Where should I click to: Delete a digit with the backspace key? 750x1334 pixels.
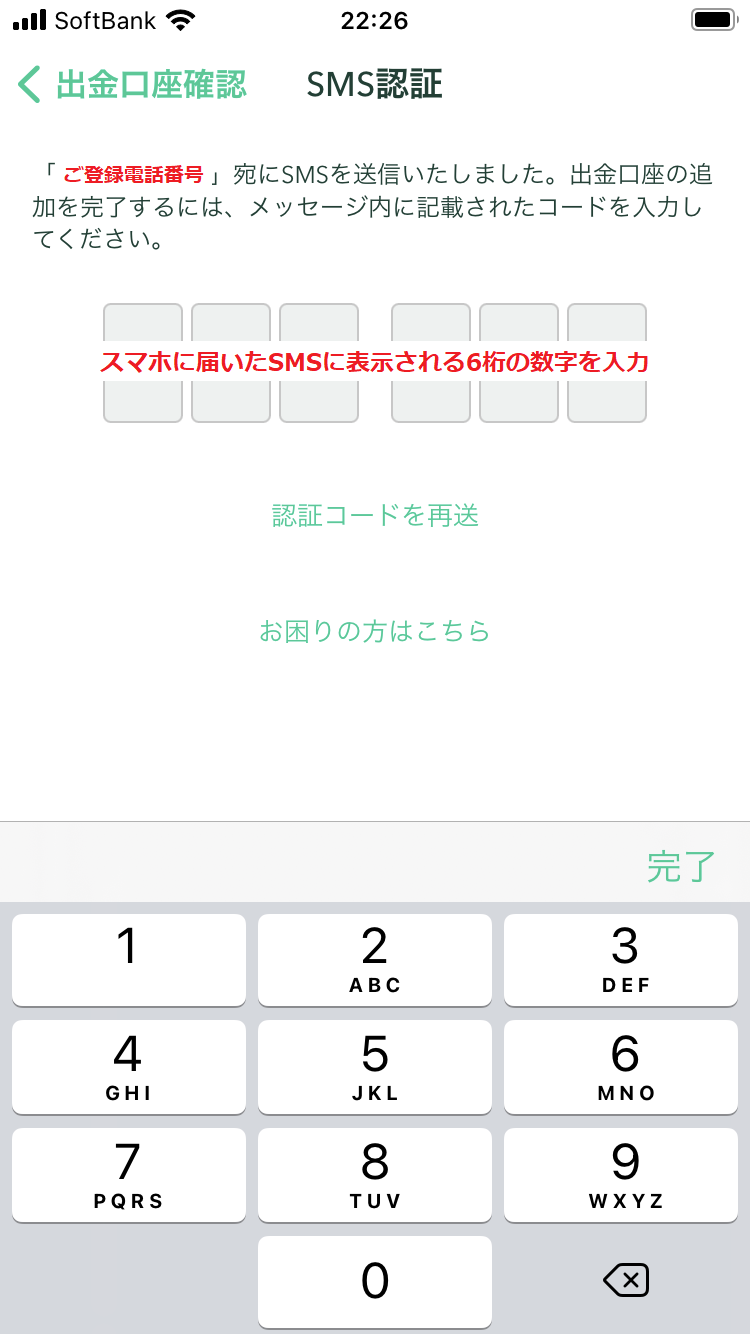tap(626, 1280)
